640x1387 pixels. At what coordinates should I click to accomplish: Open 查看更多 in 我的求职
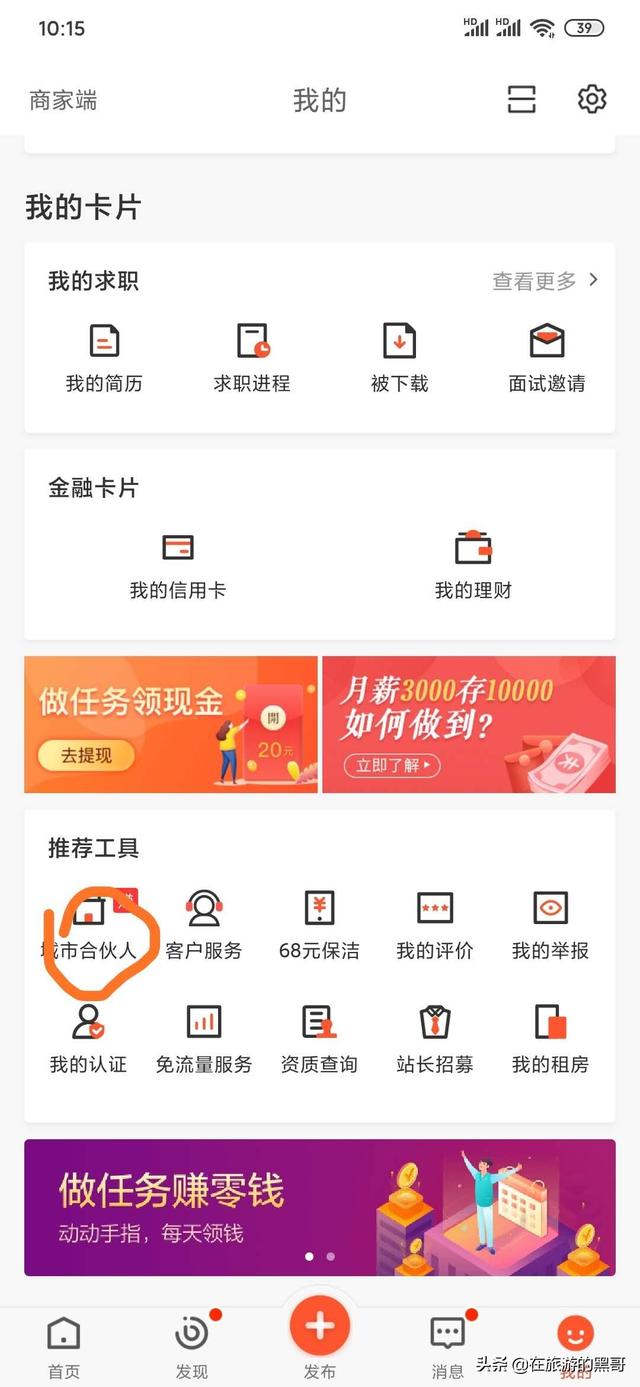tap(544, 281)
